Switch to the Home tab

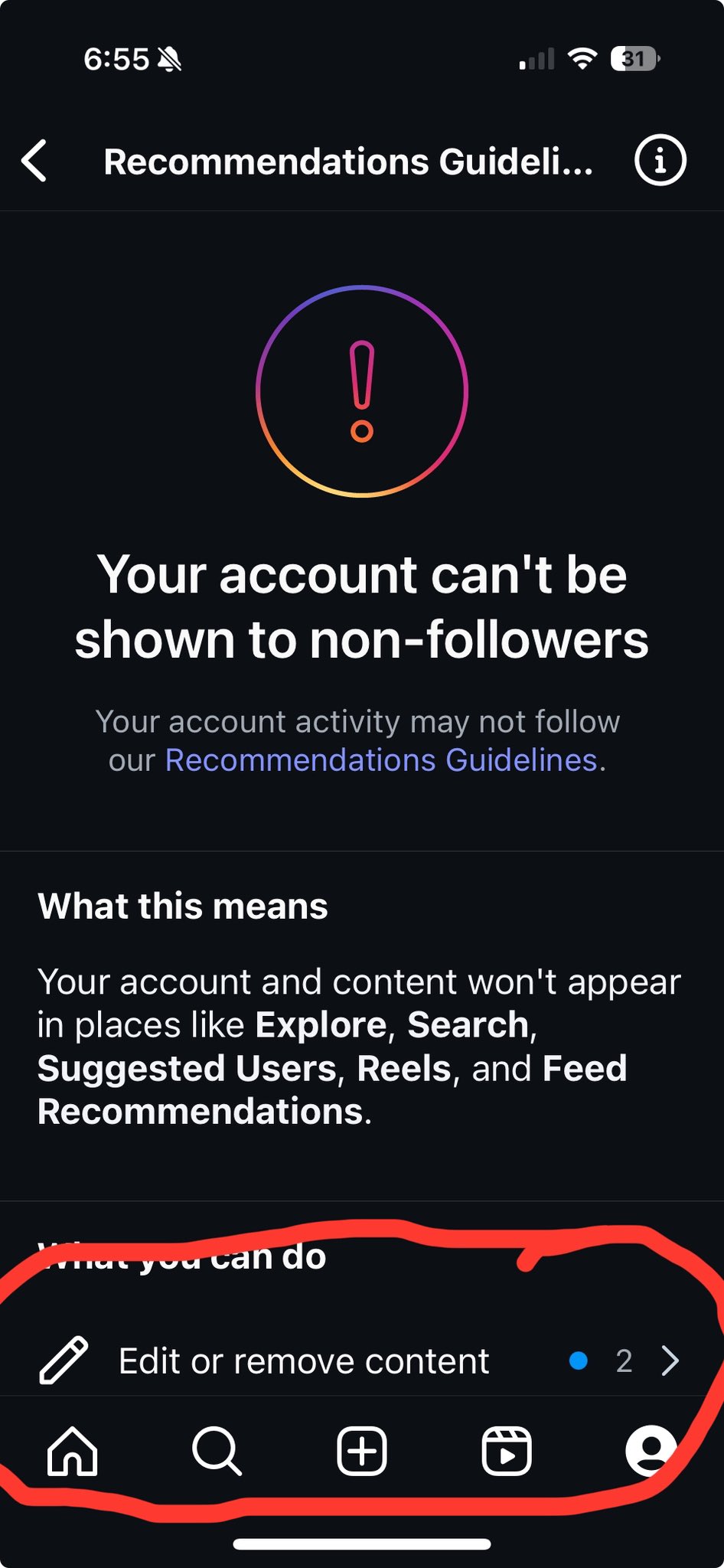point(73,1450)
